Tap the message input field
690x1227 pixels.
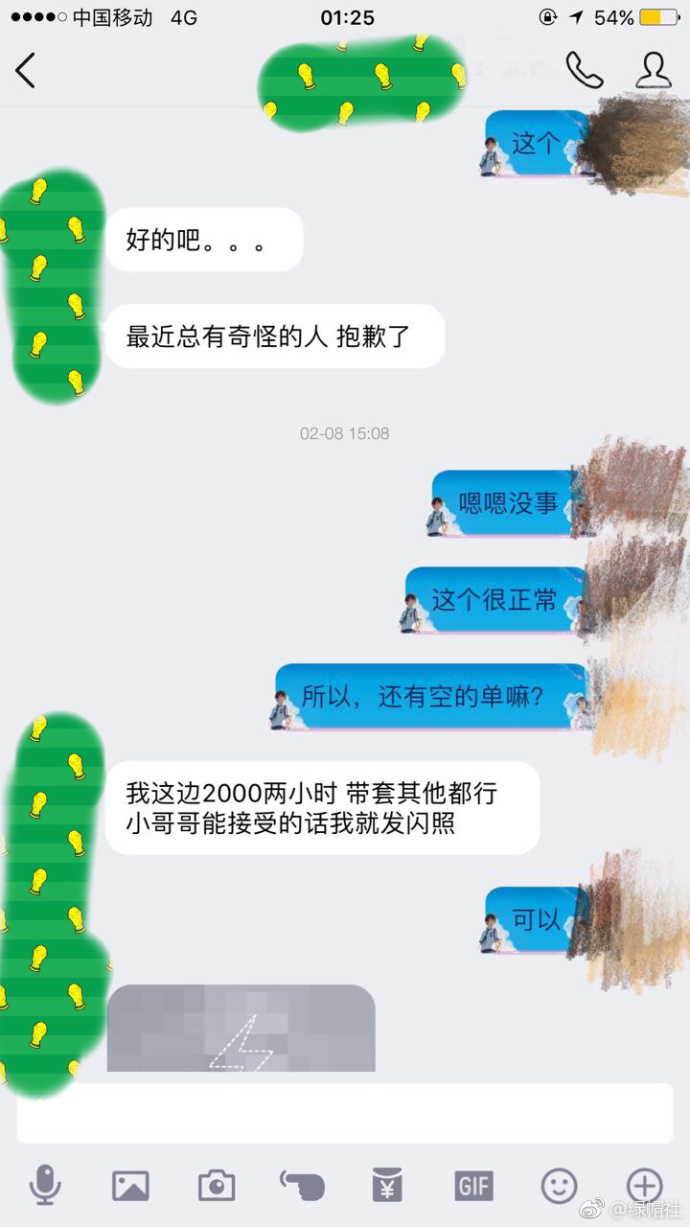click(345, 1112)
